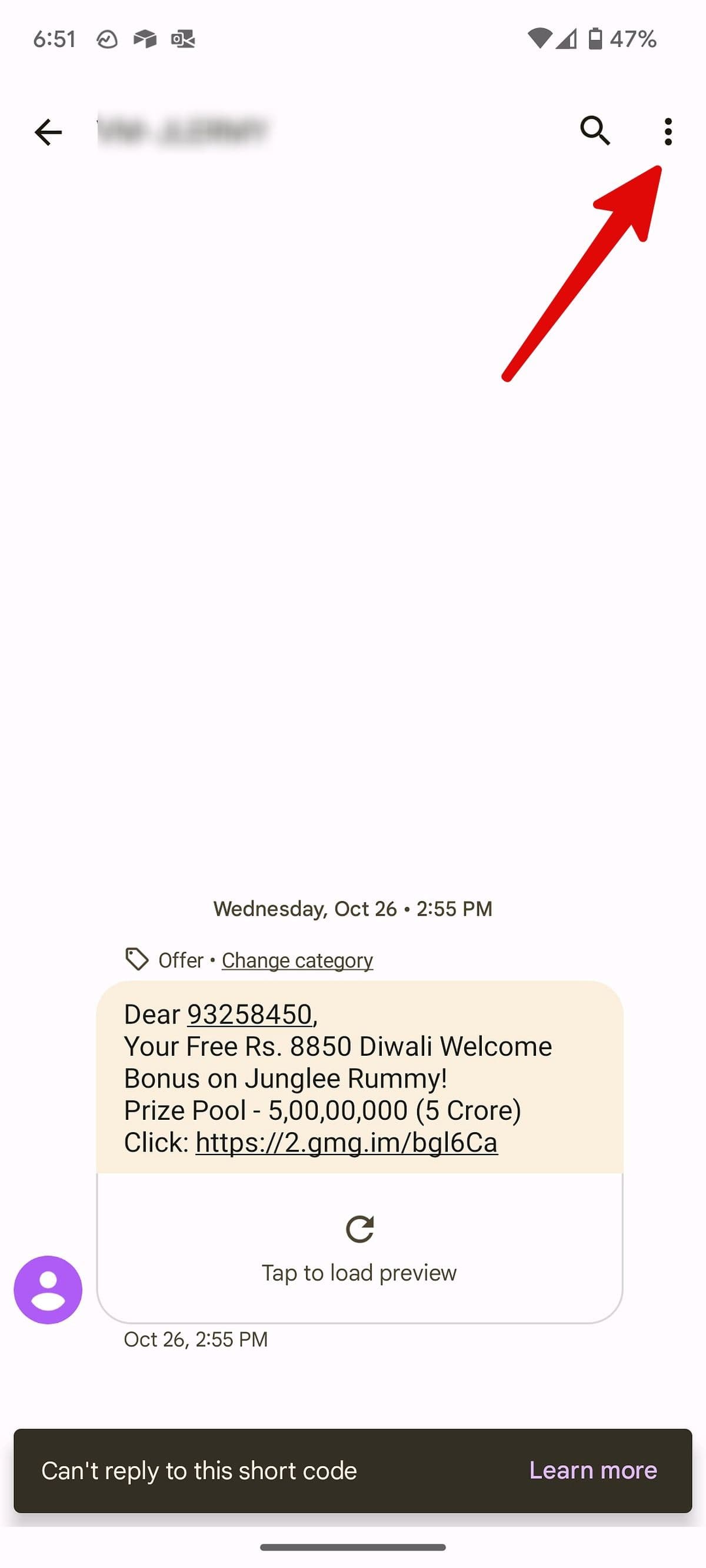This screenshot has height=1568, width=706.
Task: Open the https://2.gmg.im/bgl6Ca link
Action: [x=346, y=1142]
